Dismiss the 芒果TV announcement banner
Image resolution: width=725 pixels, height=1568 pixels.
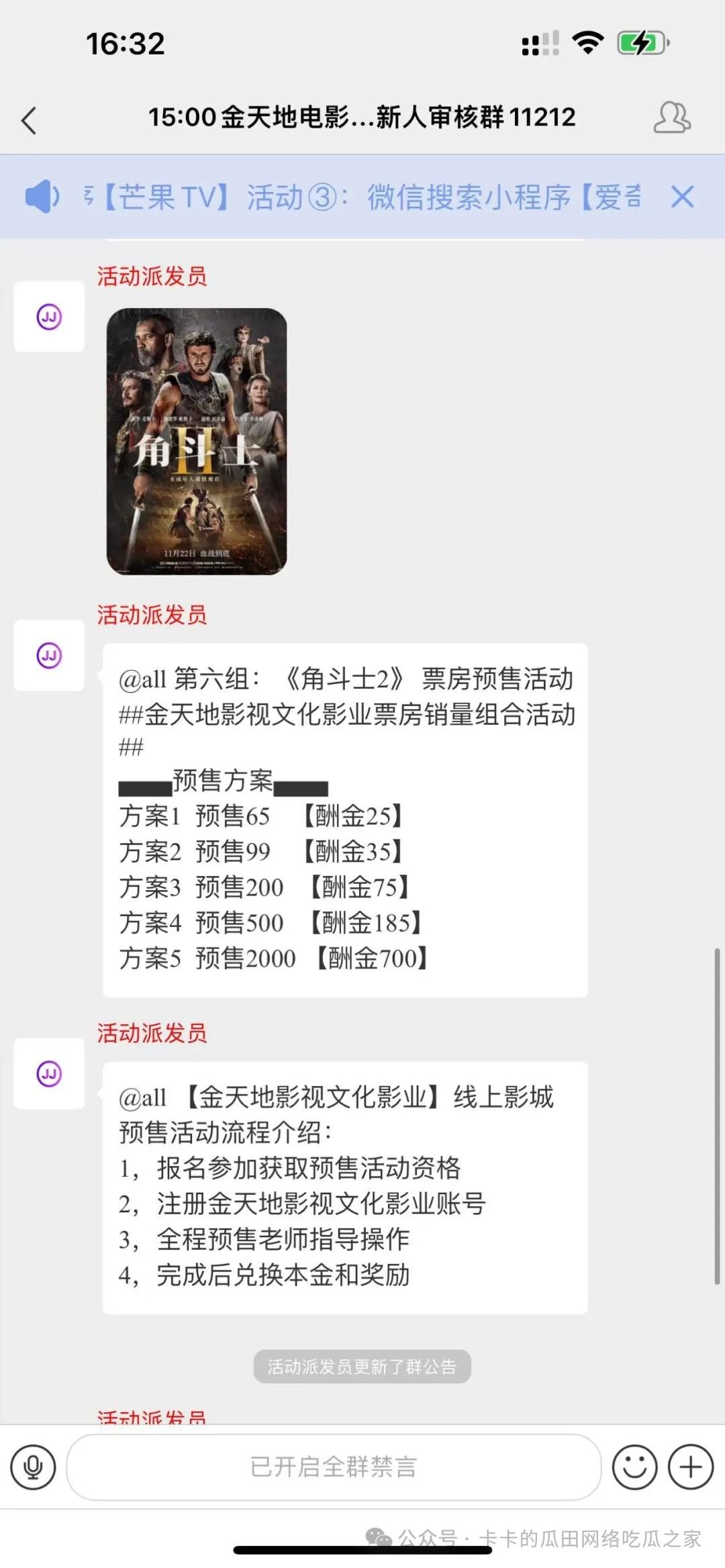(x=682, y=197)
